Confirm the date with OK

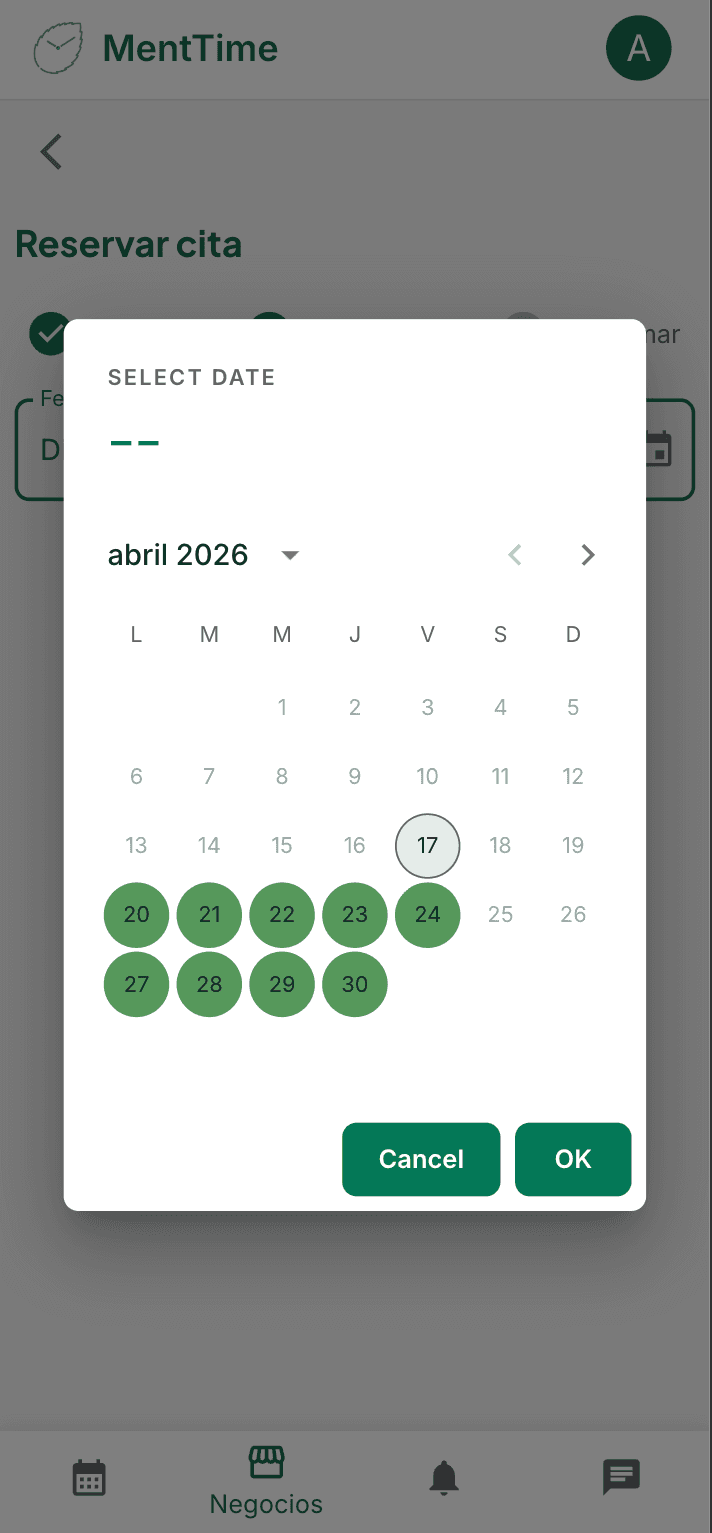tap(573, 1159)
